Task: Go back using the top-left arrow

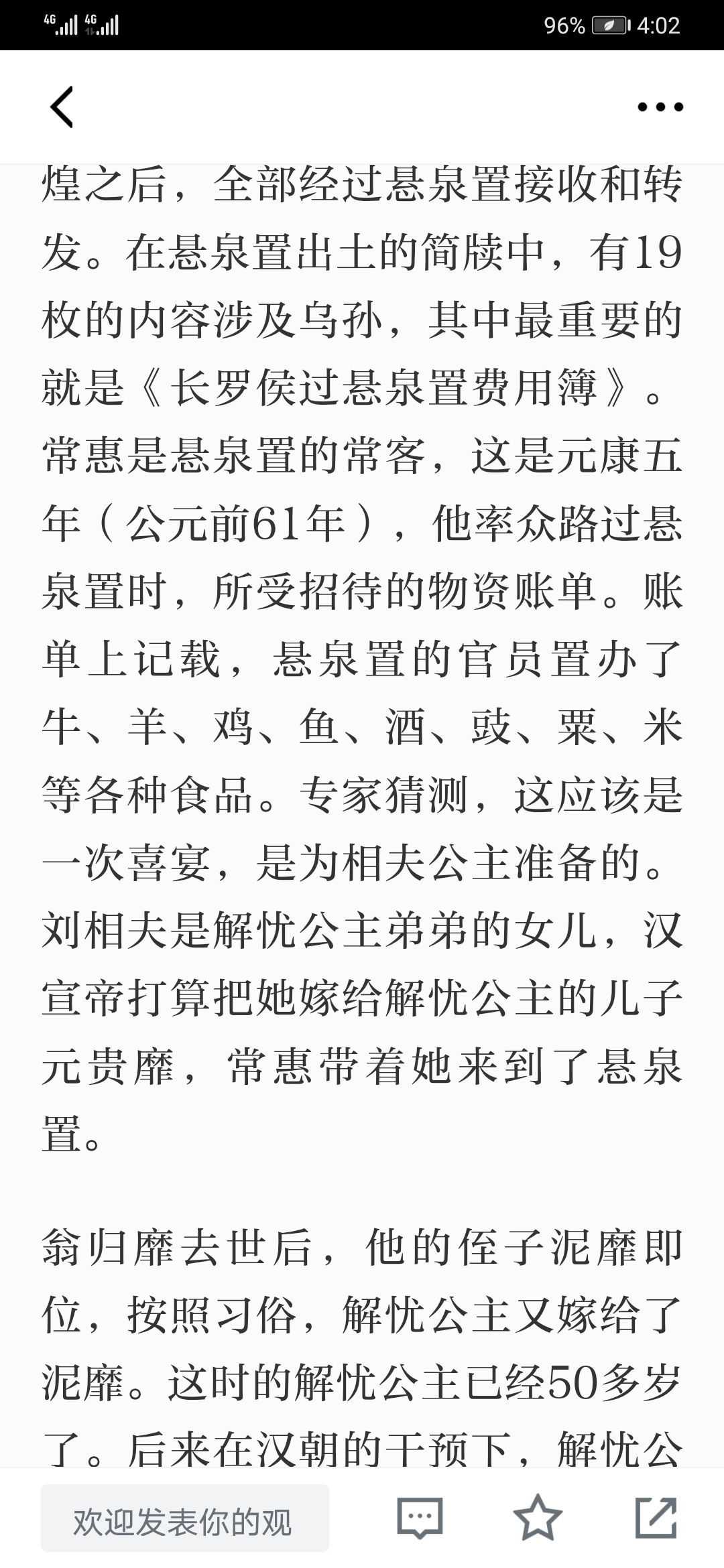Action: (62, 107)
